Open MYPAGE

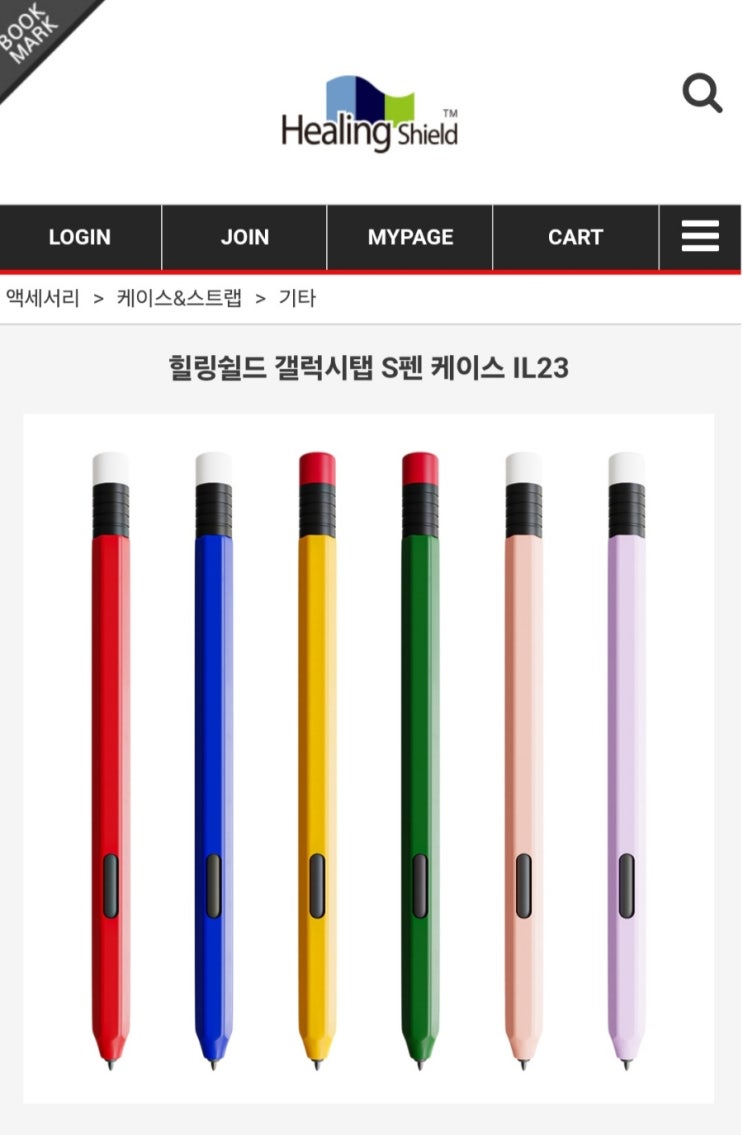click(x=410, y=237)
